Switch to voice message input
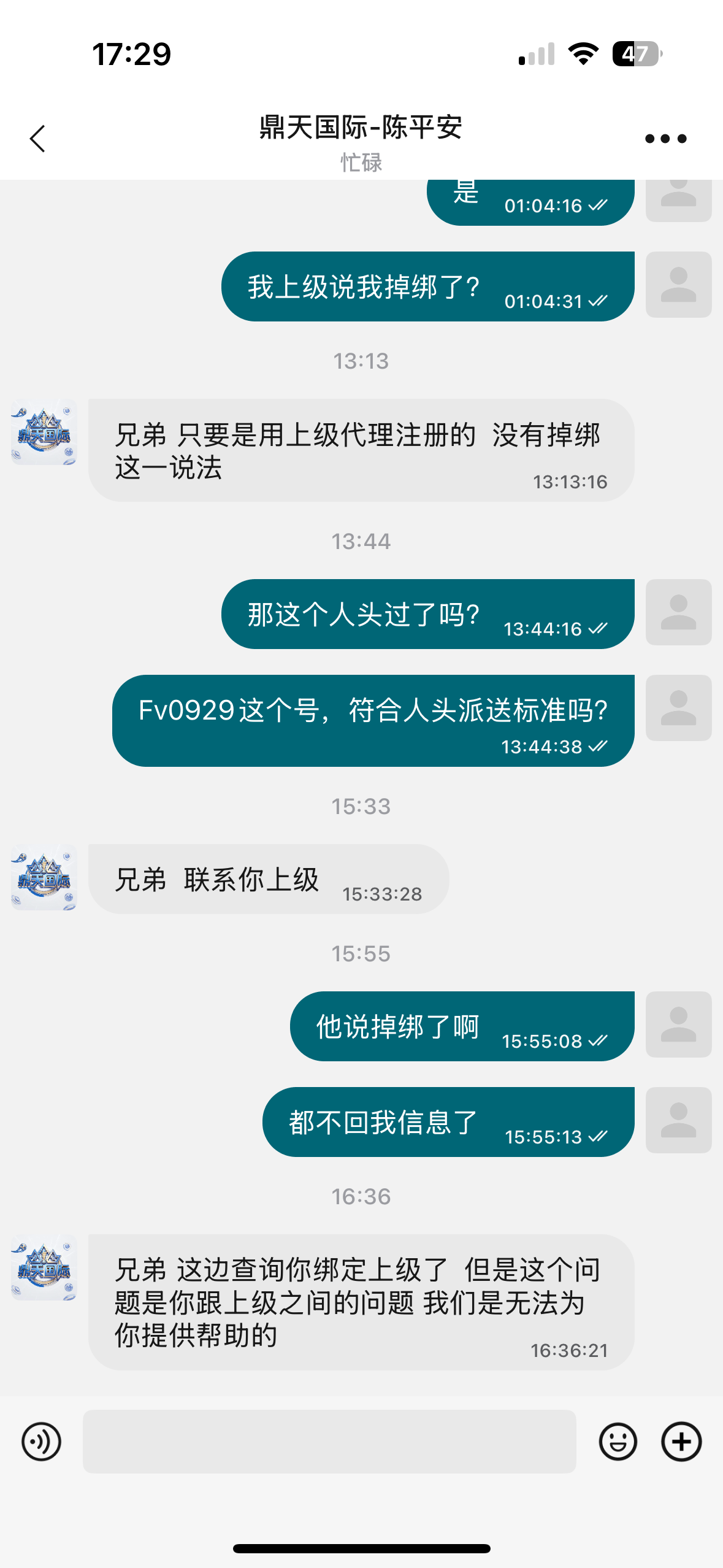 pyautogui.click(x=41, y=1442)
